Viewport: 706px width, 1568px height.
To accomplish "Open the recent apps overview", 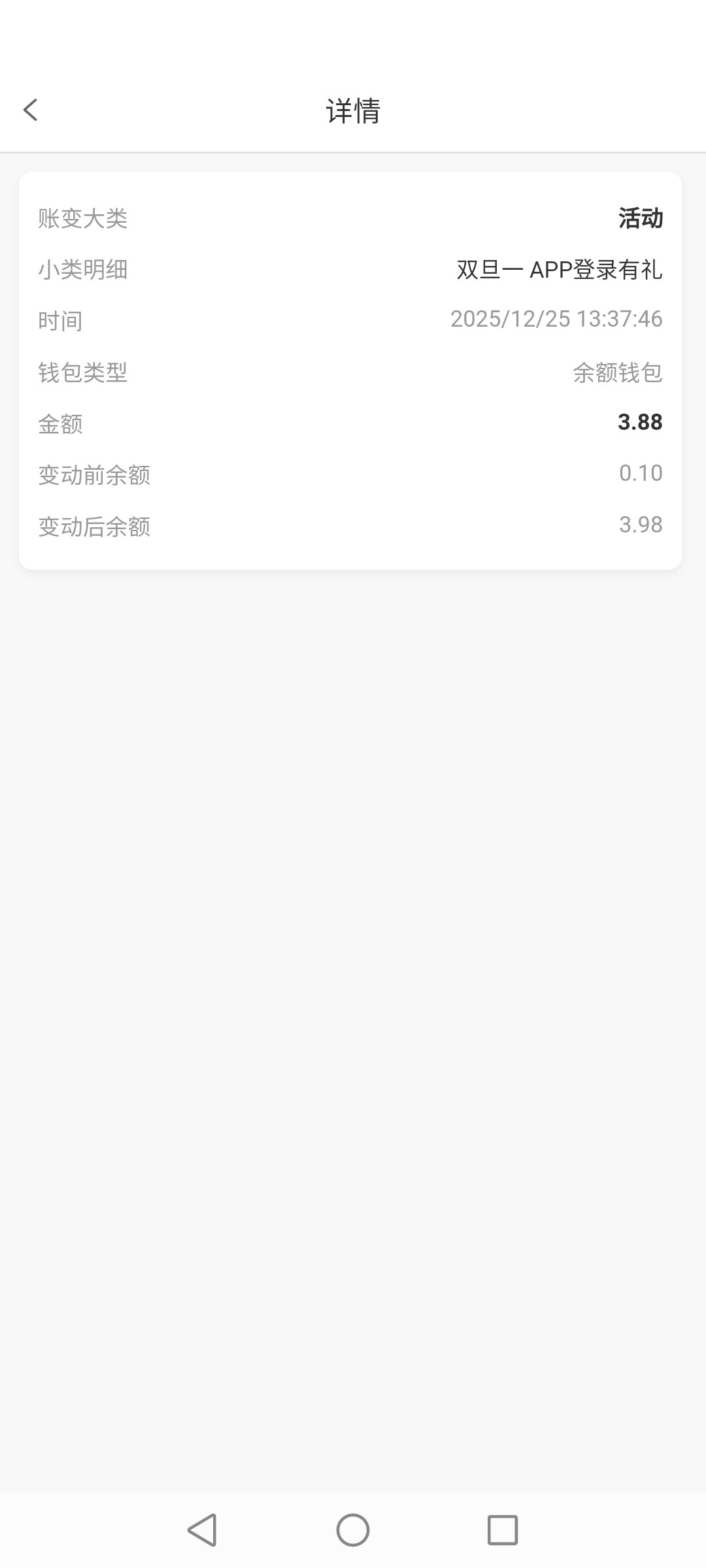I will [503, 1529].
